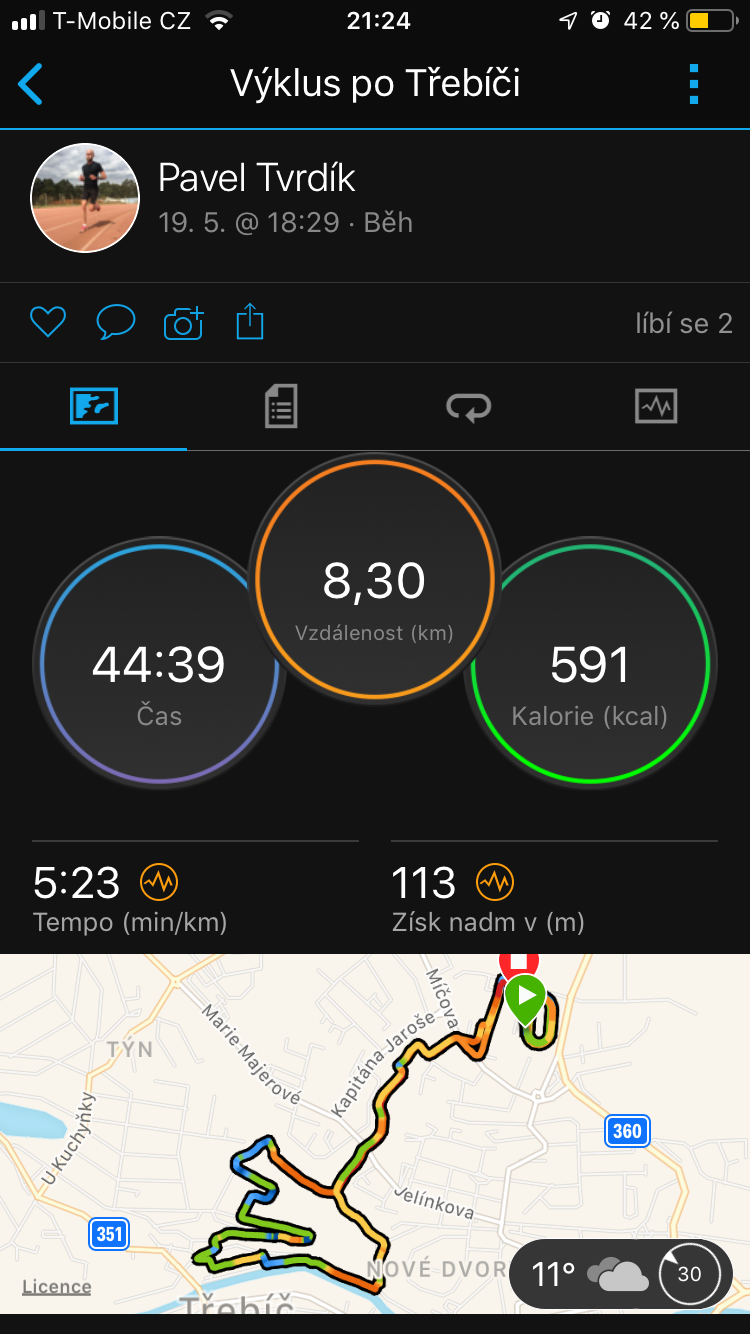The image size is (750, 1334).
Task: Switch to the stats details tab
Action: [281, 407]
